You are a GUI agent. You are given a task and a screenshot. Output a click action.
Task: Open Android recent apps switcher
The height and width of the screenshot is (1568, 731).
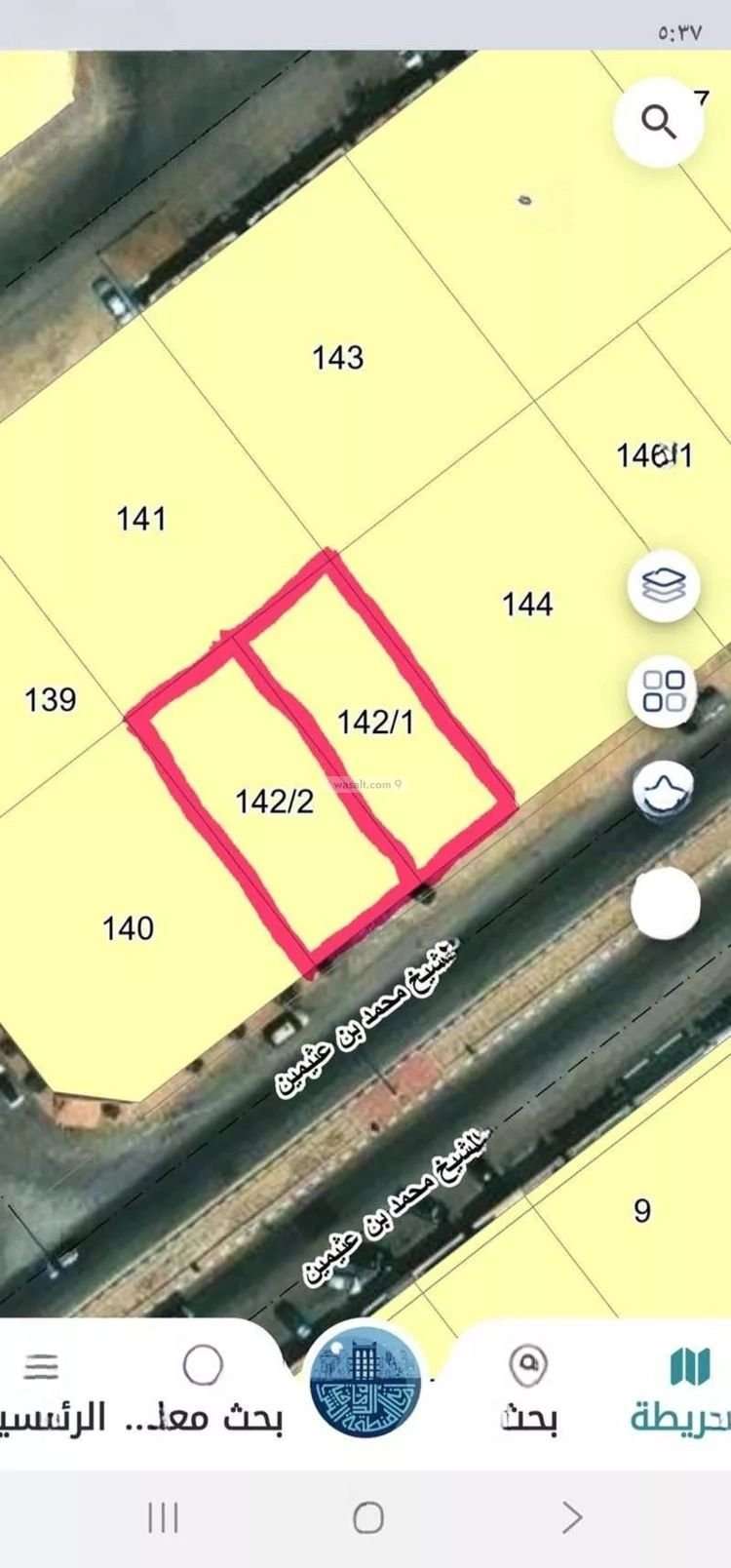coord(164,1517)
